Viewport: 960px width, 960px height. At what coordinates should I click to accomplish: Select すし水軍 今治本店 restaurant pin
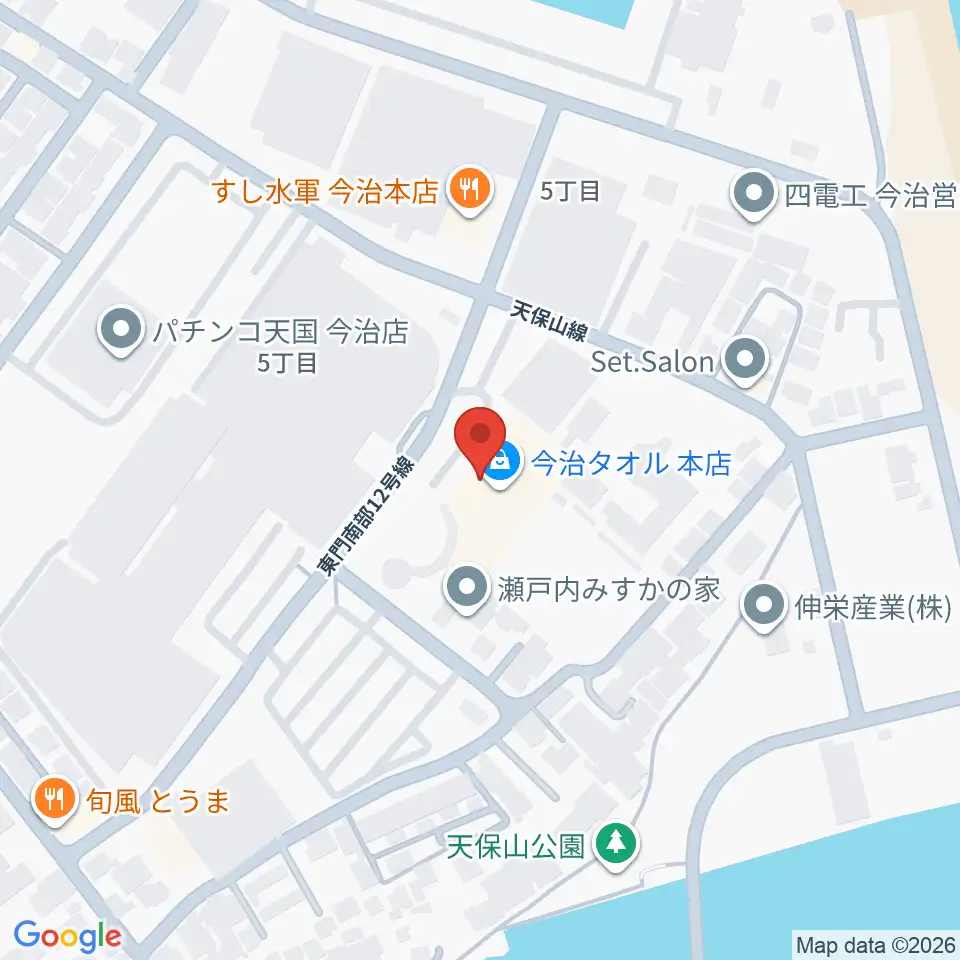[x=470, y=192]
